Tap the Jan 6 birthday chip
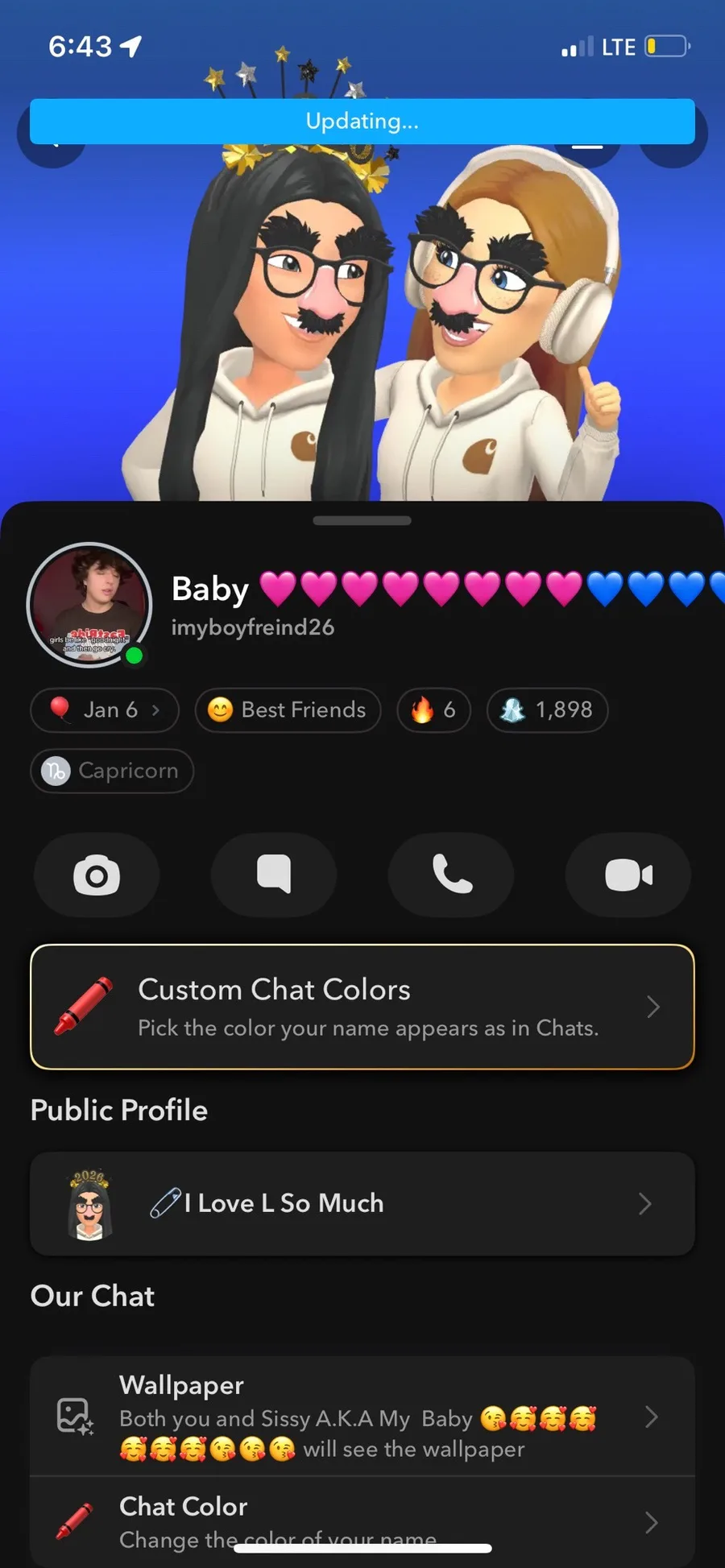Image resolution: width=725 pixels, height=1568 pixels. (105, 710)
